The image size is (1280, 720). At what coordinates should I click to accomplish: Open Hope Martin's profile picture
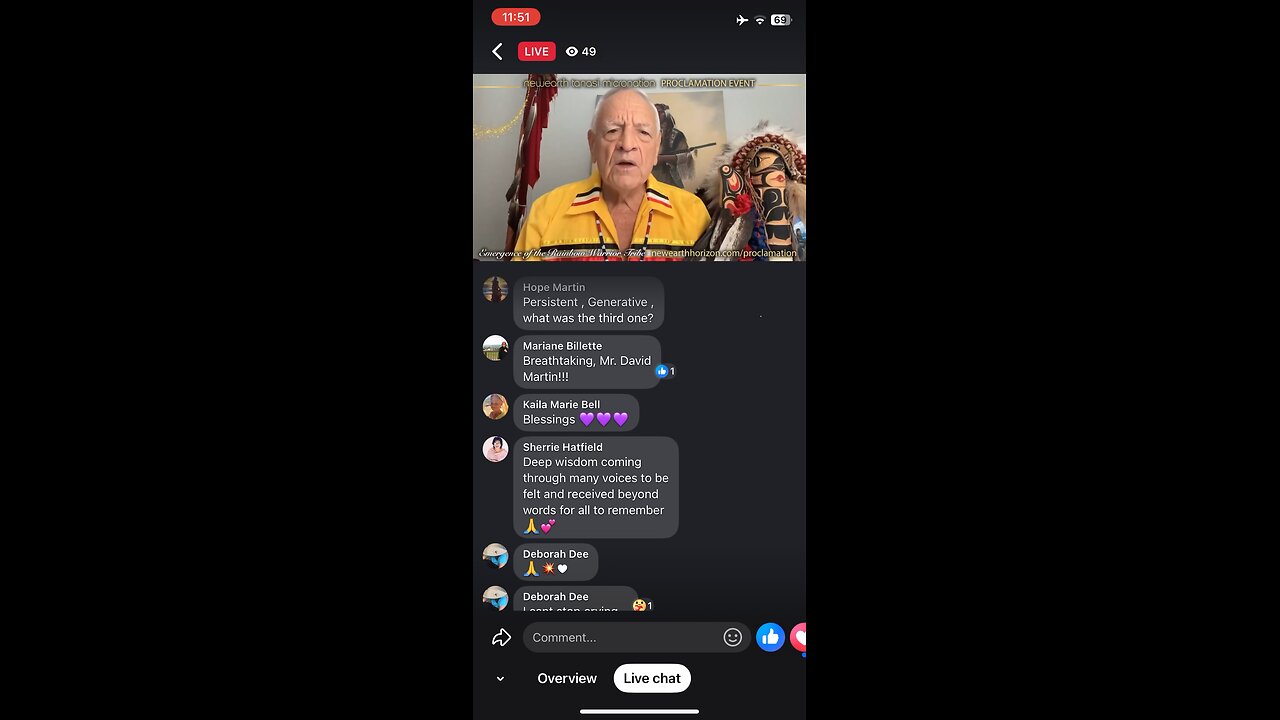click(x=495, y=290)
